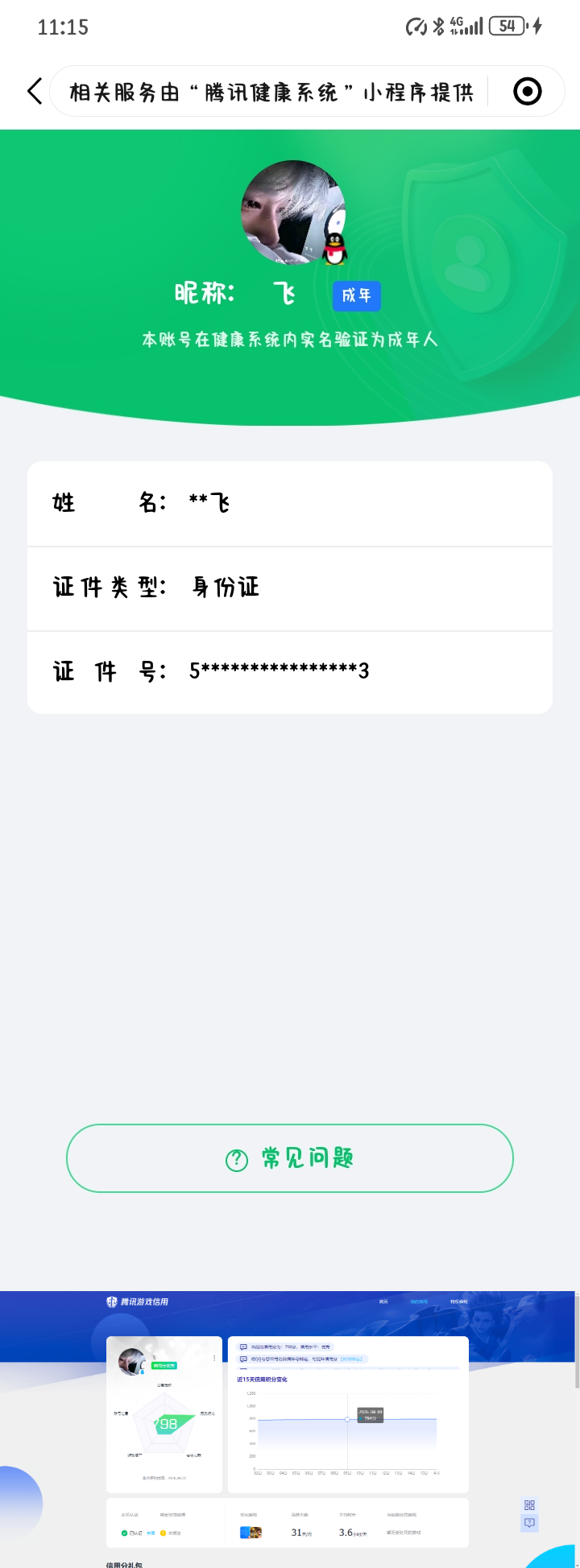Screen dimensions: 580x1568
Task: Tap the speech bubble icon beside credit score text
Action: click(242, 1347)
